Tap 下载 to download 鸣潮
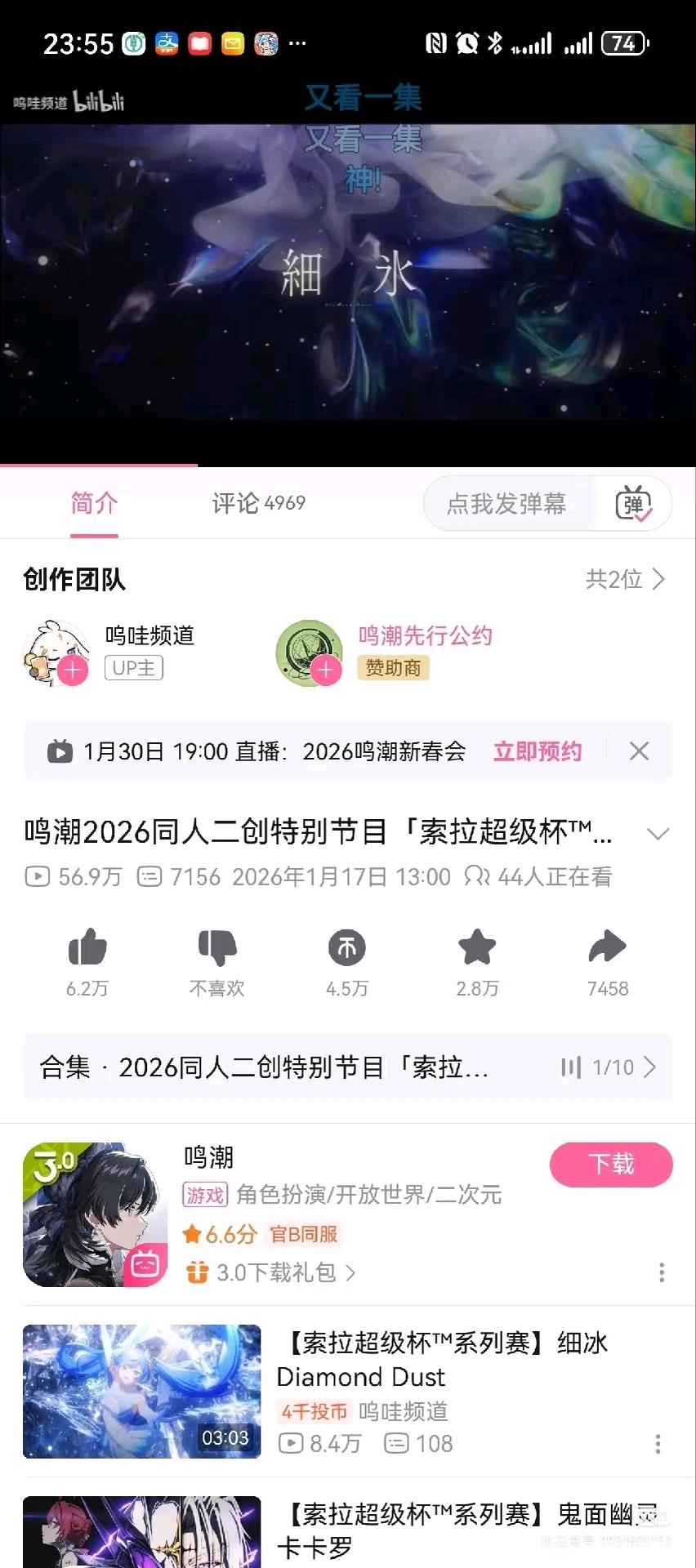 tap(611, 1165)
